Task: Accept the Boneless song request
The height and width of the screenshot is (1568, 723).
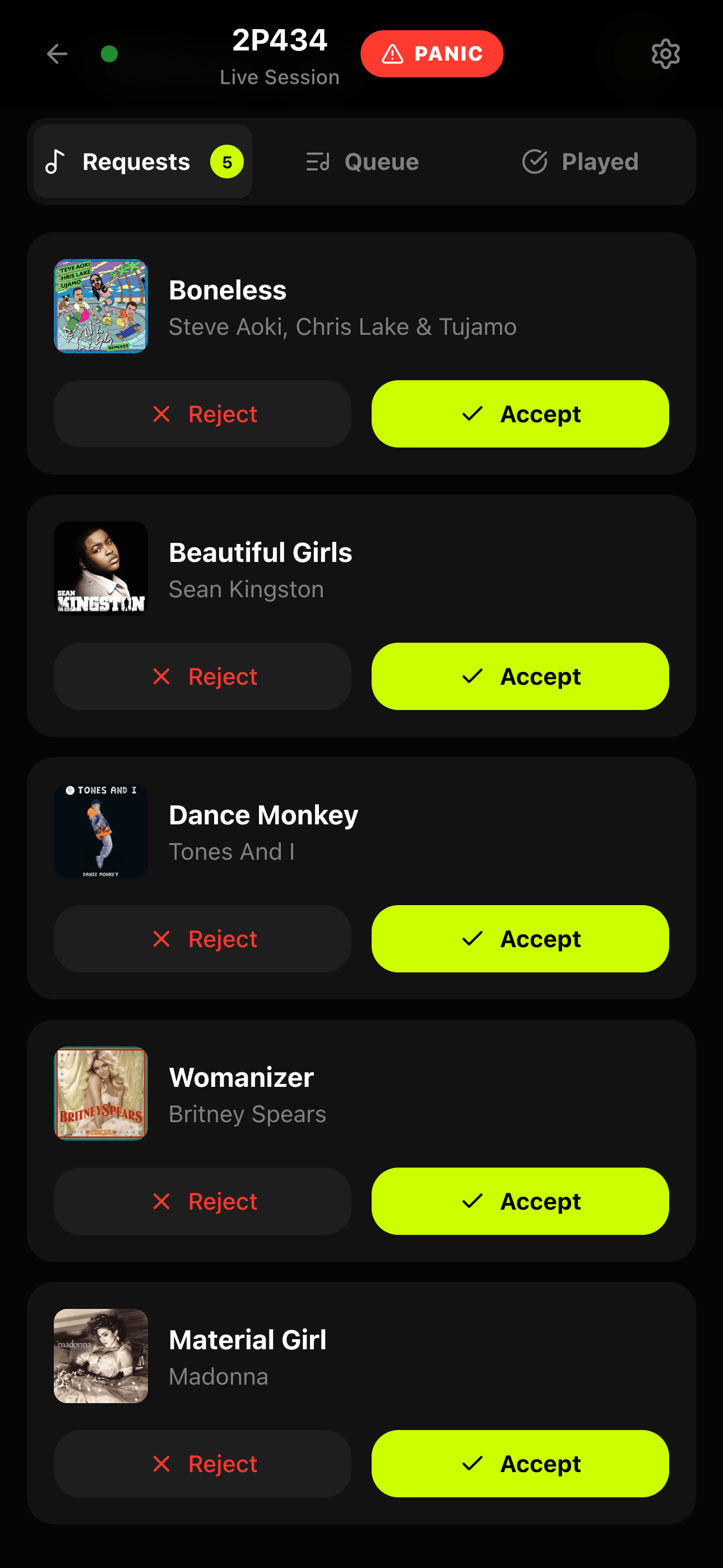Action: click(x=520, y=414)
